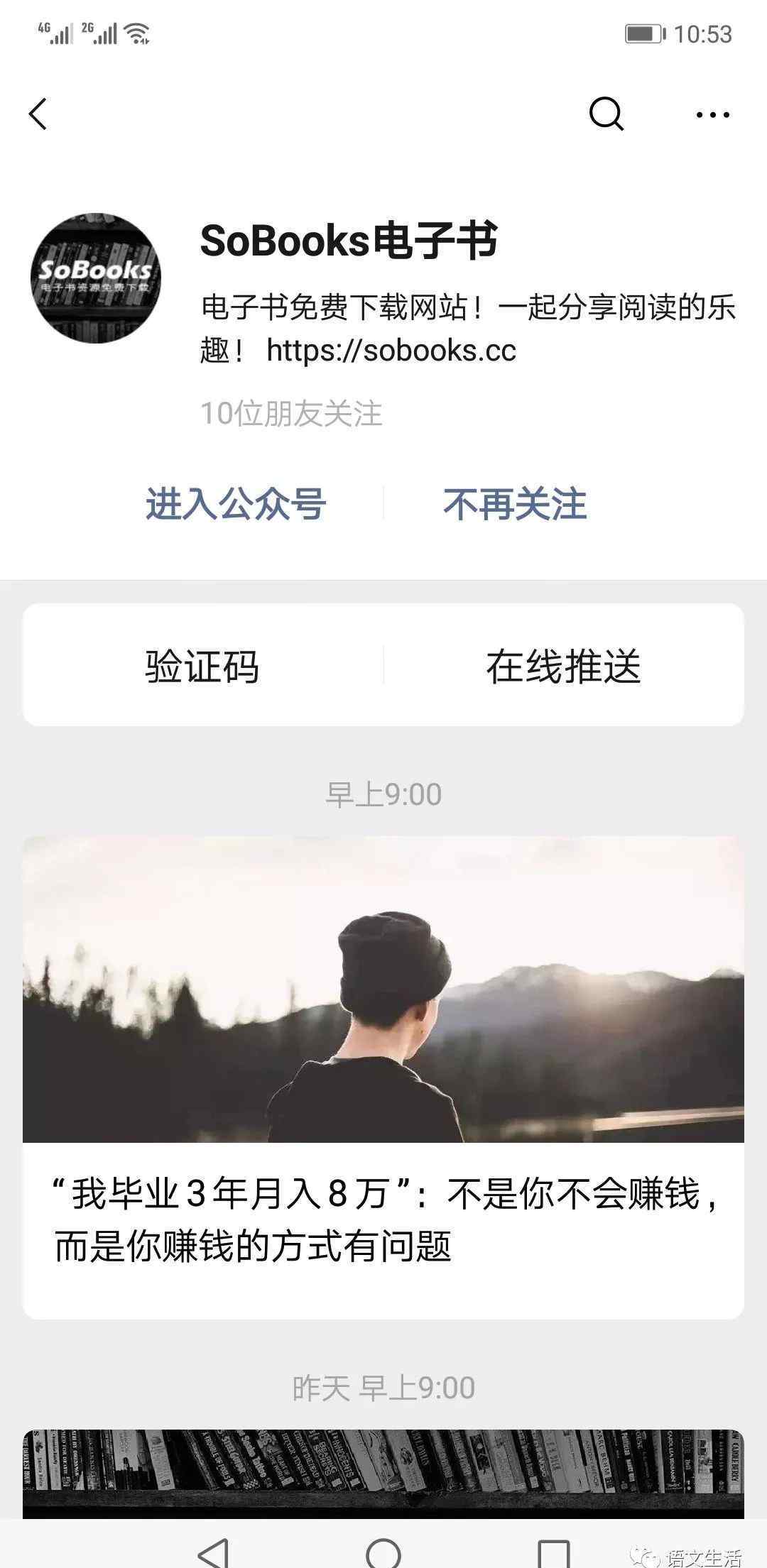Open the 在线推送 menu item
This screenshot has height=1568, width=767.
[563, 666]
